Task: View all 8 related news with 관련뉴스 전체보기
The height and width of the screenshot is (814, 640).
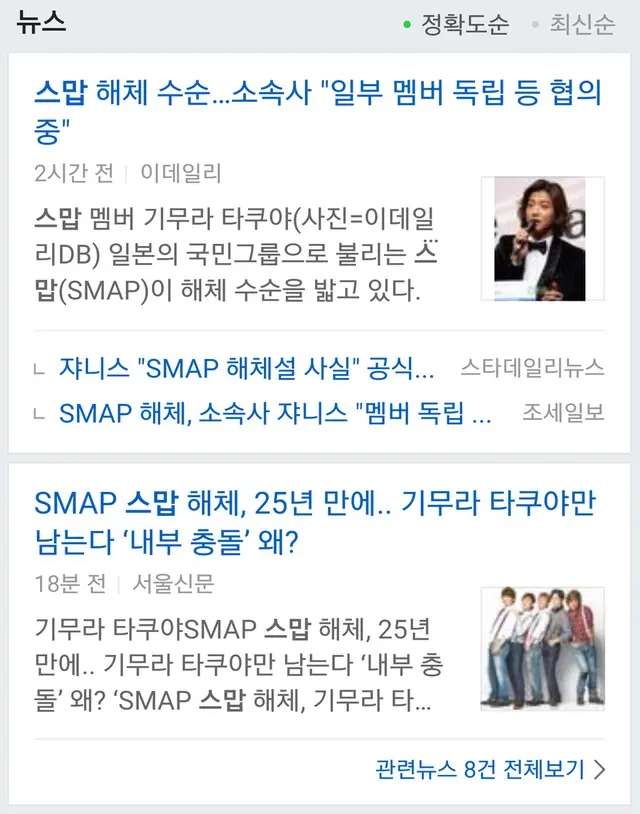Action: click(490, 769)
